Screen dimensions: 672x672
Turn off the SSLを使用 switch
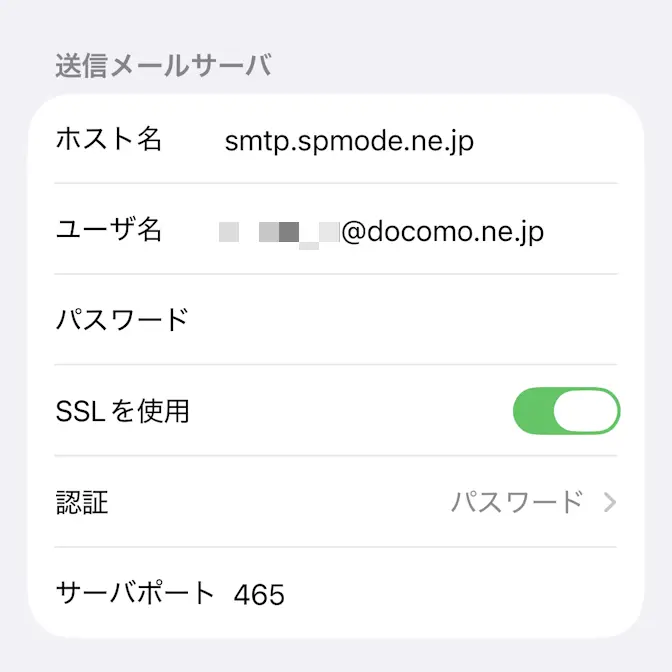tap(566, 411)
